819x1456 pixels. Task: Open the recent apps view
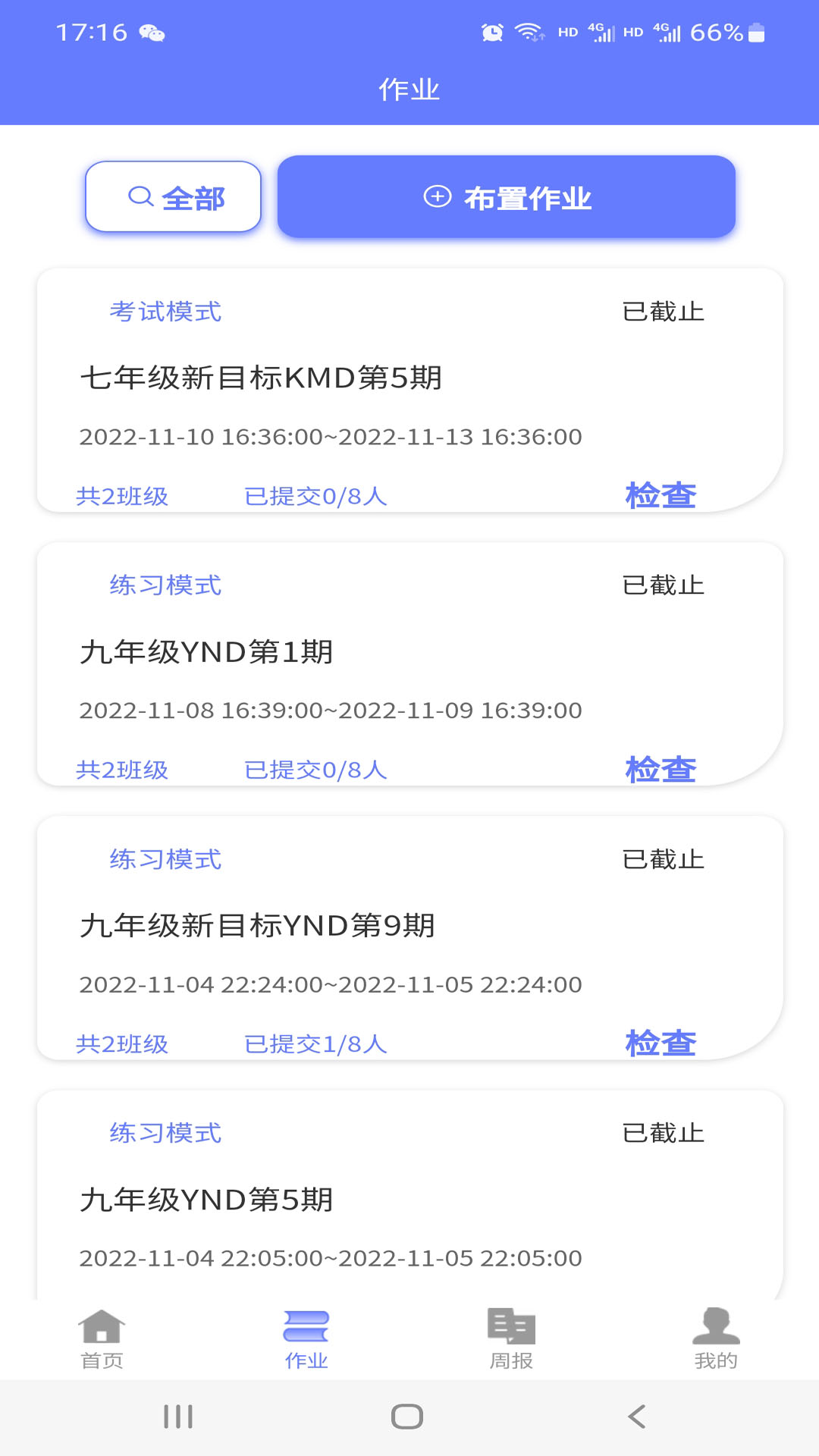tap(178, 1416)
